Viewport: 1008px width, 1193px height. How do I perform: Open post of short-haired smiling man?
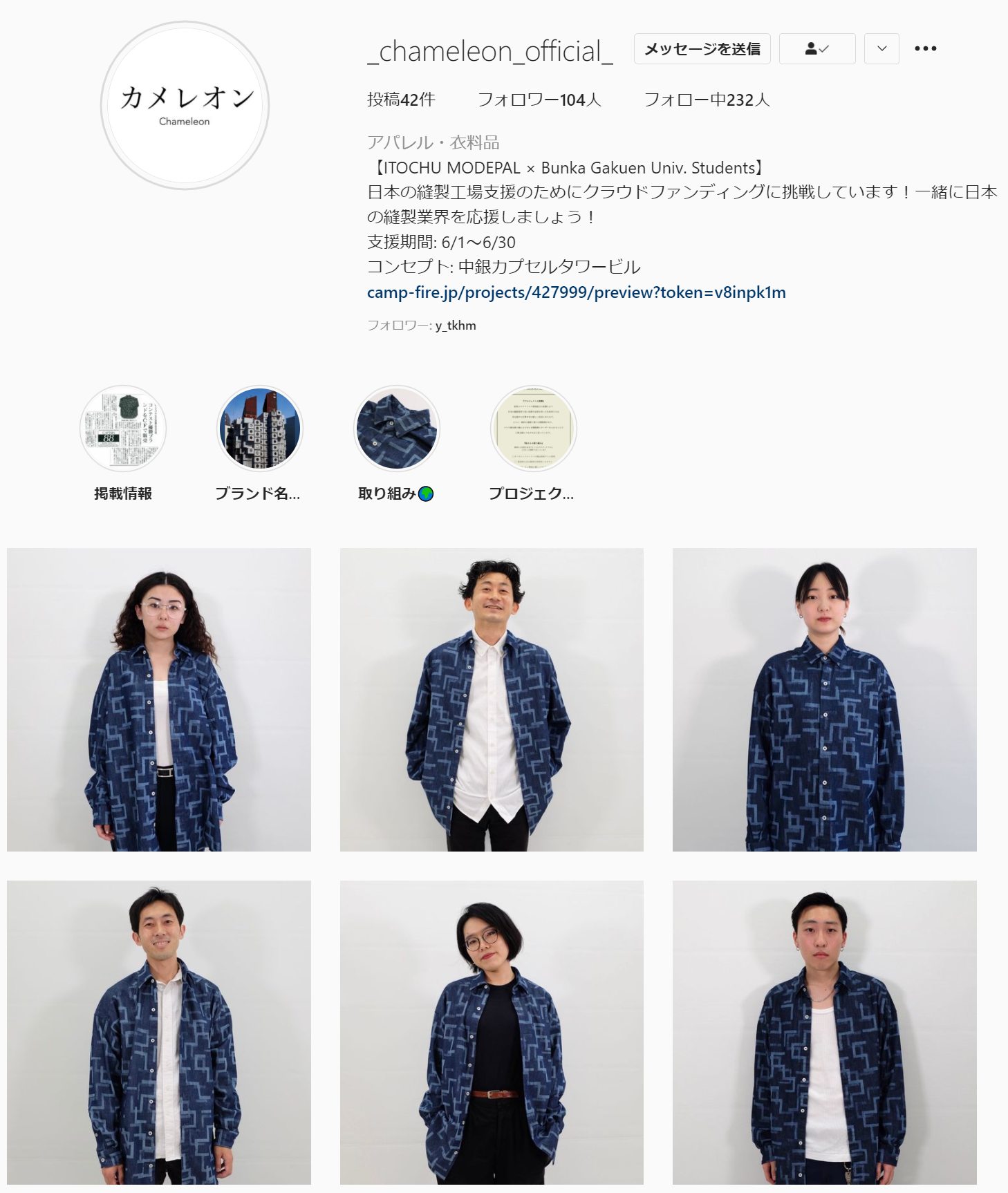159,1032
